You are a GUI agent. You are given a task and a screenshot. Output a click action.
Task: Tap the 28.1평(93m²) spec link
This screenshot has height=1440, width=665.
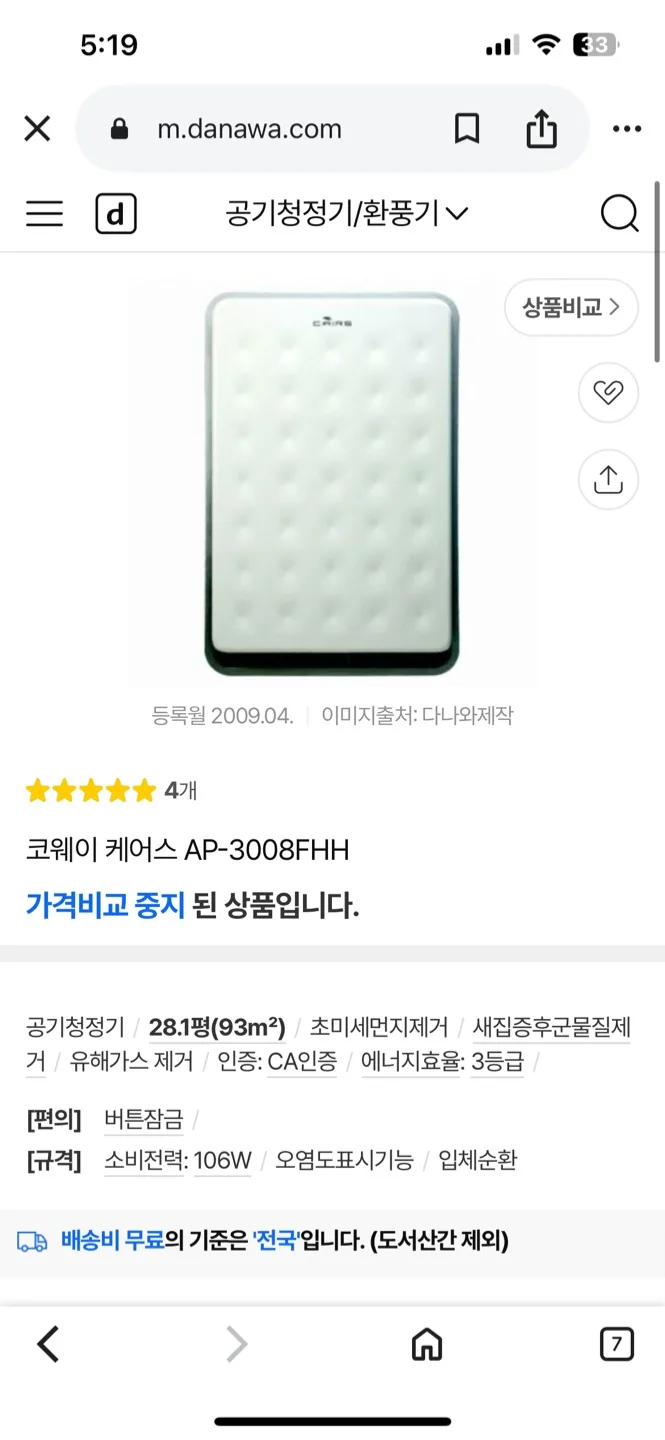click(x=217, y=1027)
